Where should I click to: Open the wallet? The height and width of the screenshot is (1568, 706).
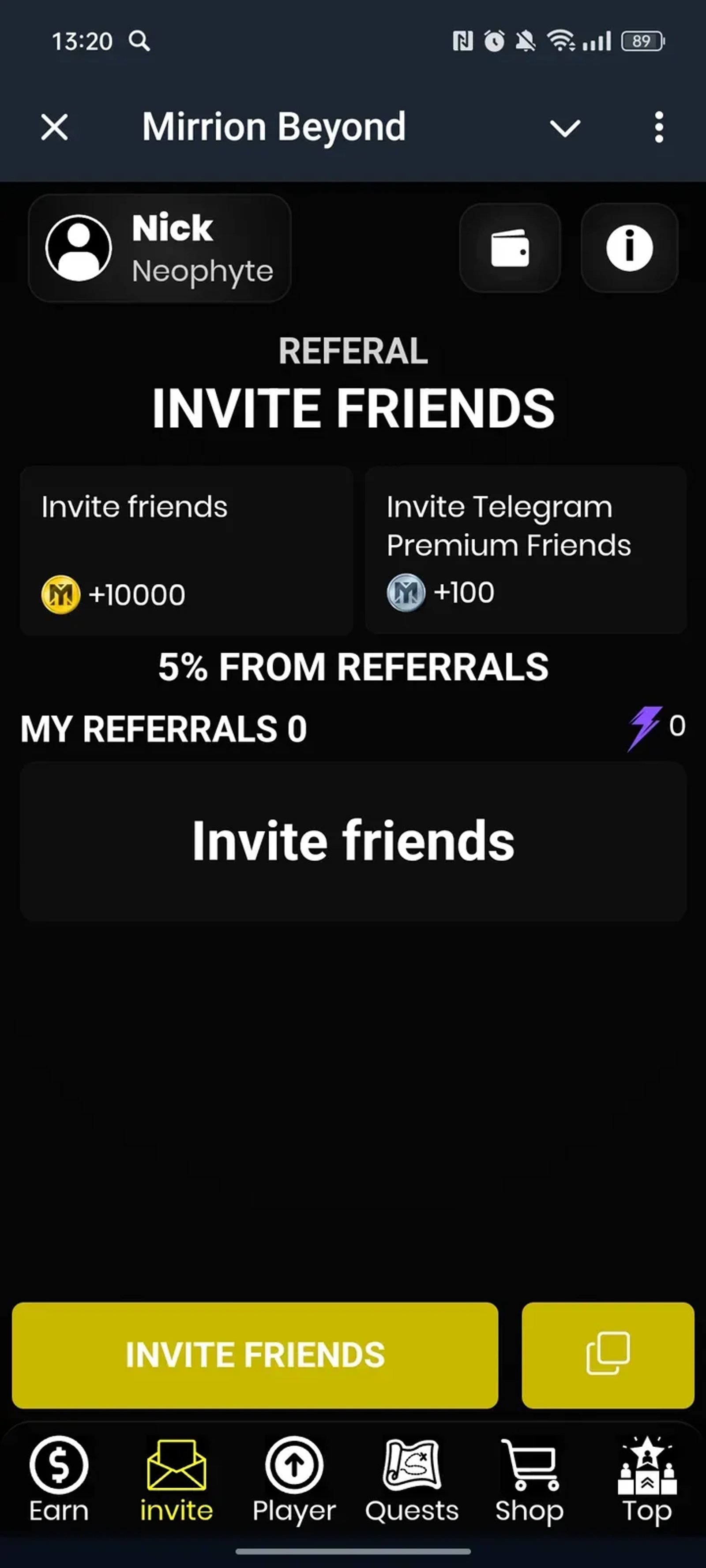[x=510, y=248]
